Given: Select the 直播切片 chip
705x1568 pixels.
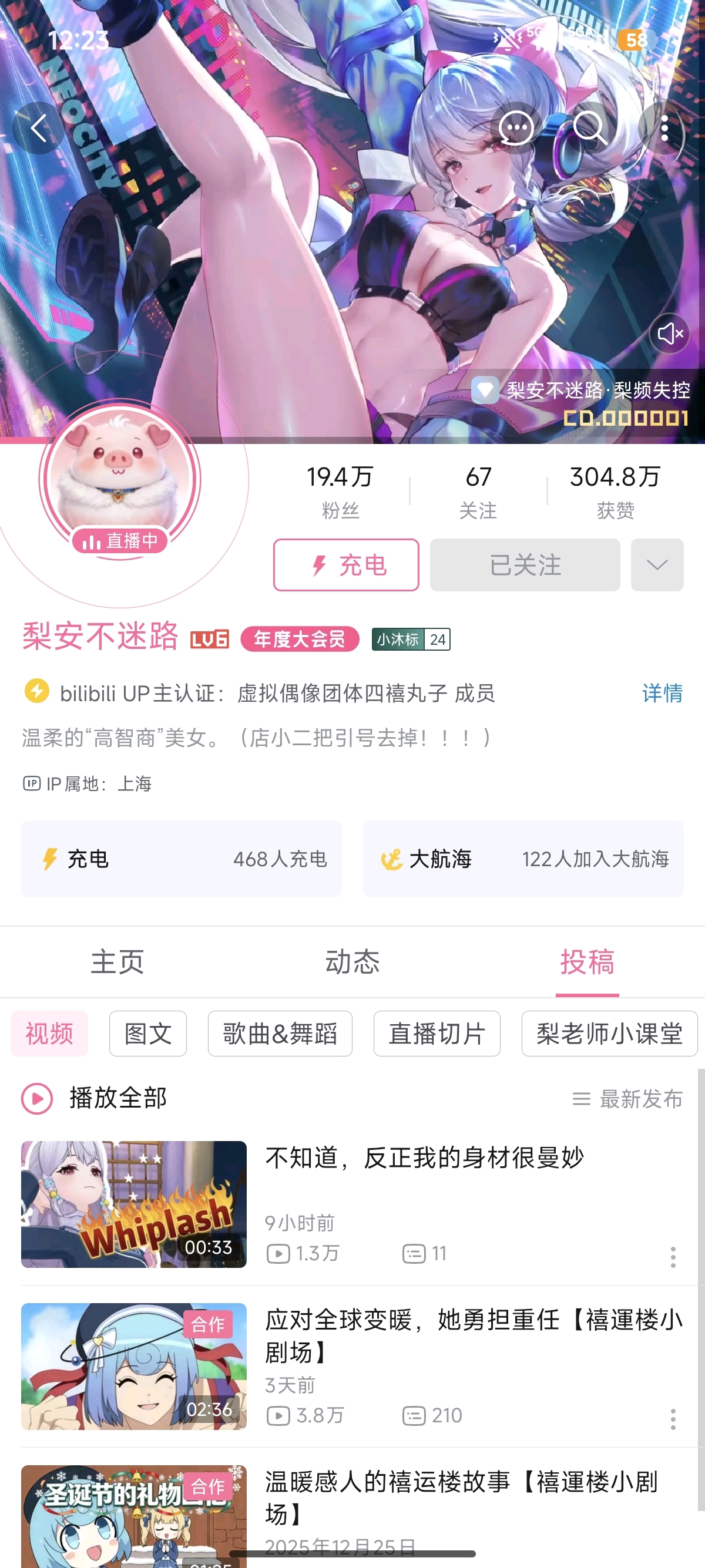Looking at the screenshot, I should 437,1034.
